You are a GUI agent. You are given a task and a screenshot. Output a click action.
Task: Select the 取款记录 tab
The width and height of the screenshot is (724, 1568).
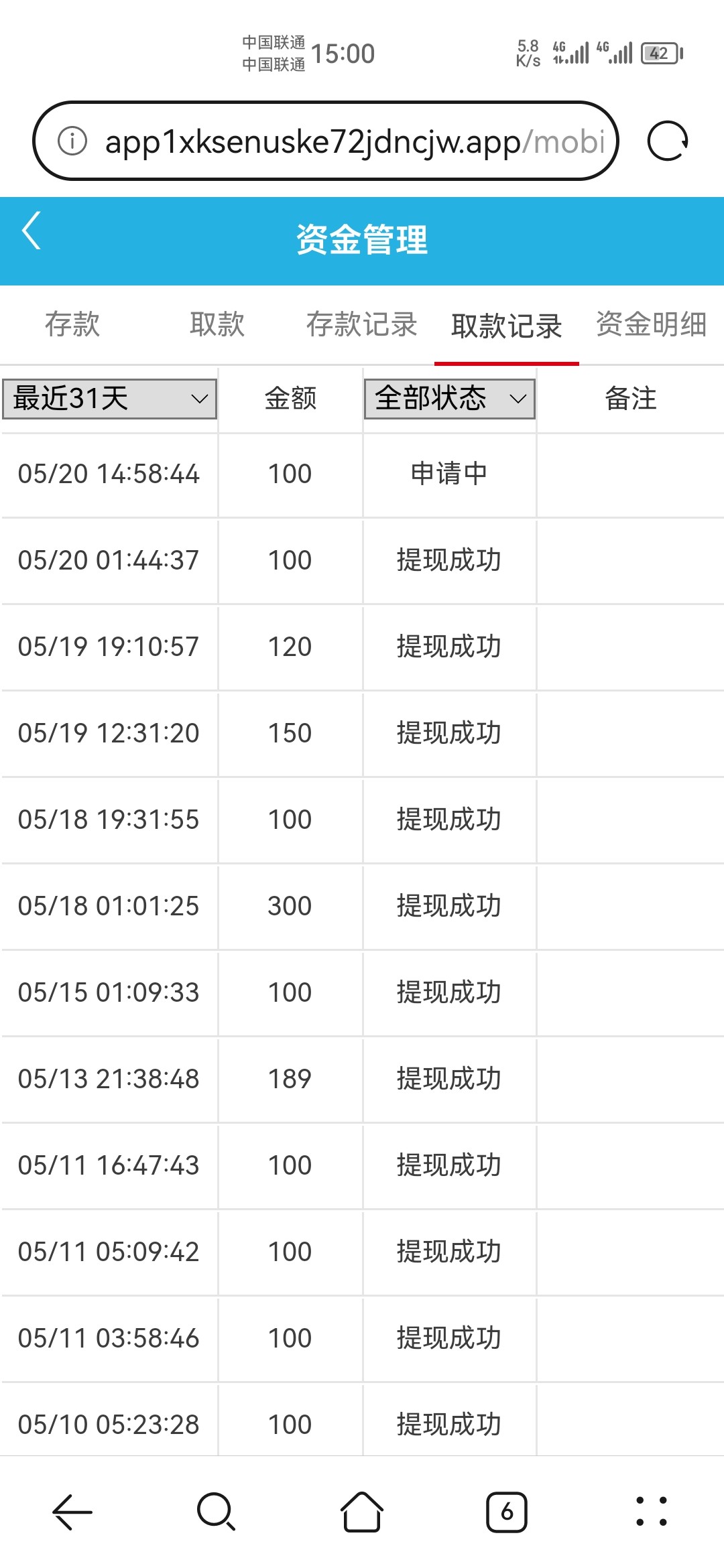(x=507, y=326)
